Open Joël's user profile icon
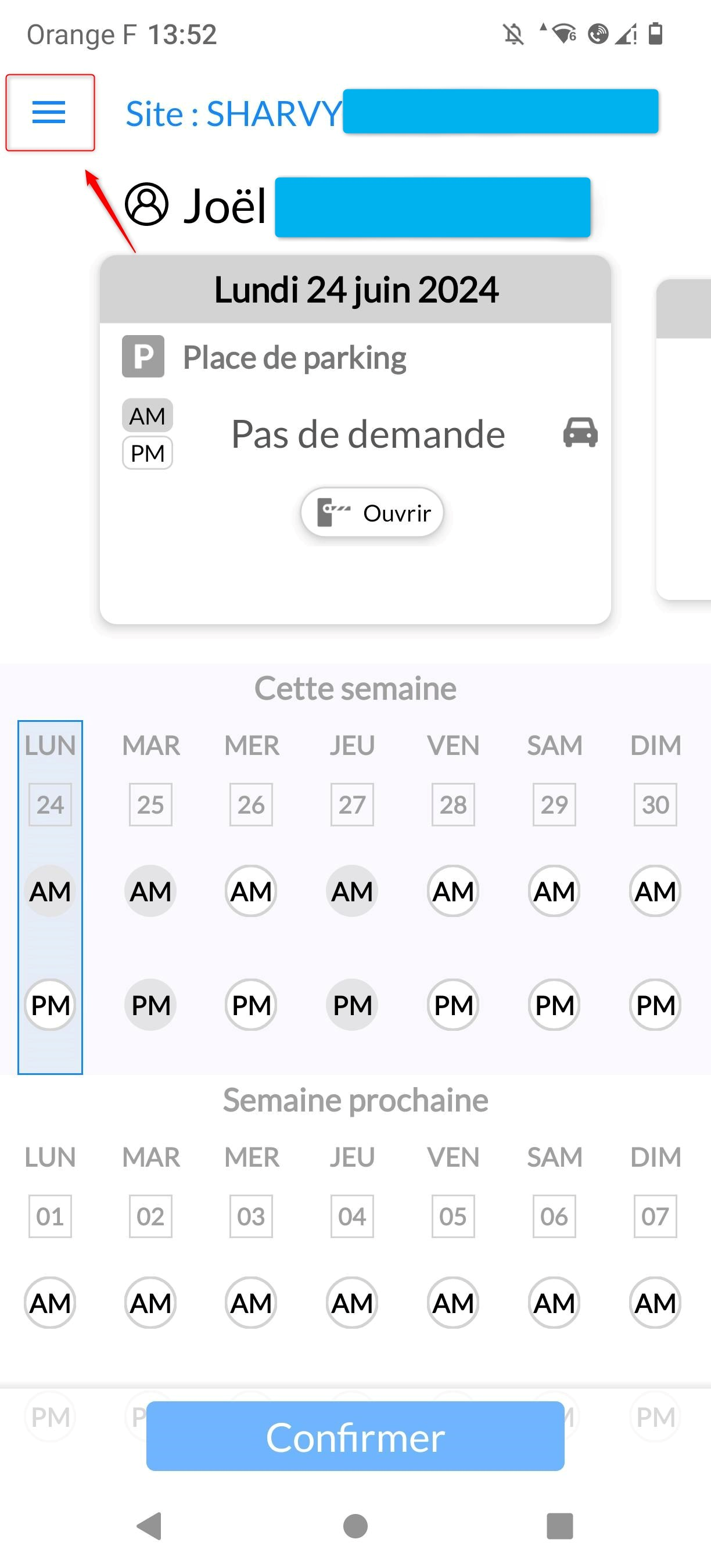 pos(146,204)
